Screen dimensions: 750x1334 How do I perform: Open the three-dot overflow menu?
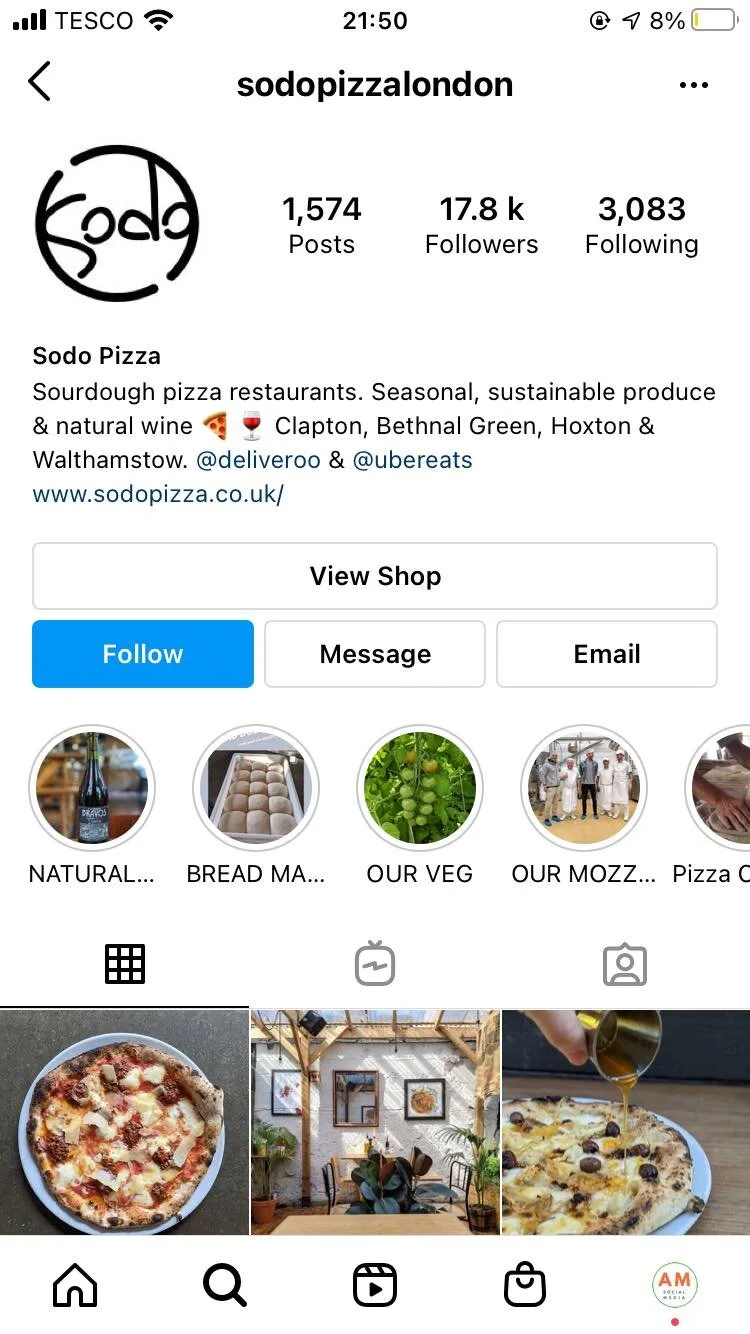tap(693, 85)
